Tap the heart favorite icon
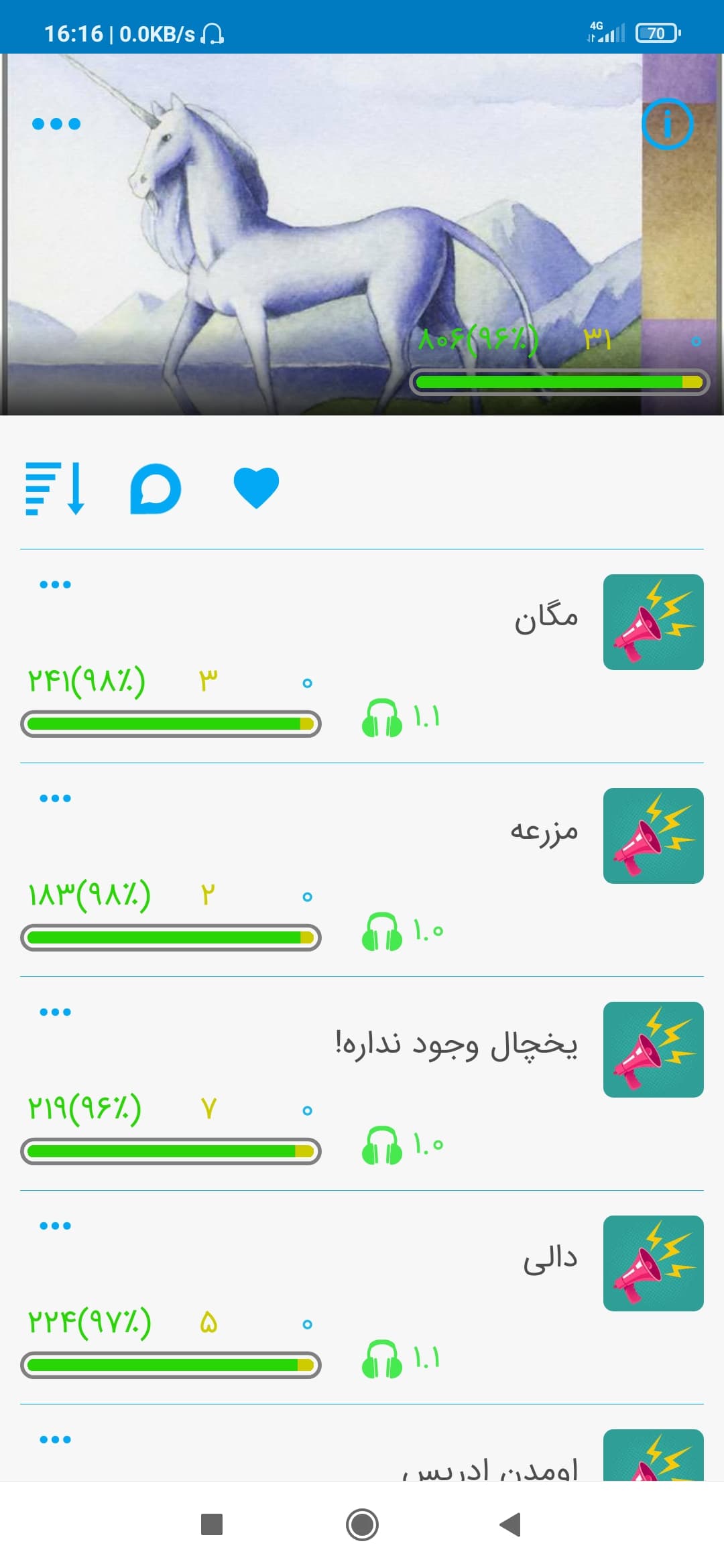Screen dimensions: 724x1568 pos(256,488)
